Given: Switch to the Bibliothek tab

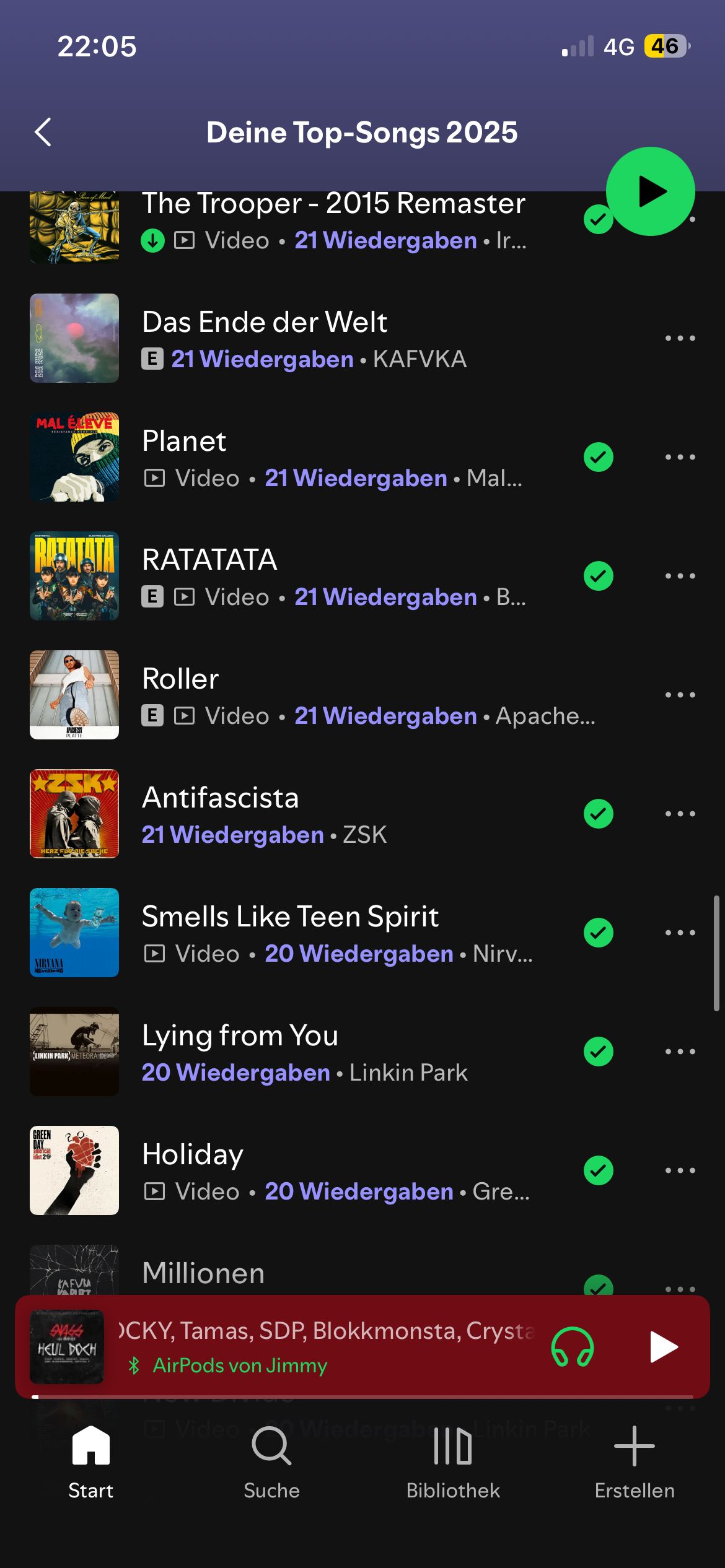Looking at the screenshot, I should 453,1463.
